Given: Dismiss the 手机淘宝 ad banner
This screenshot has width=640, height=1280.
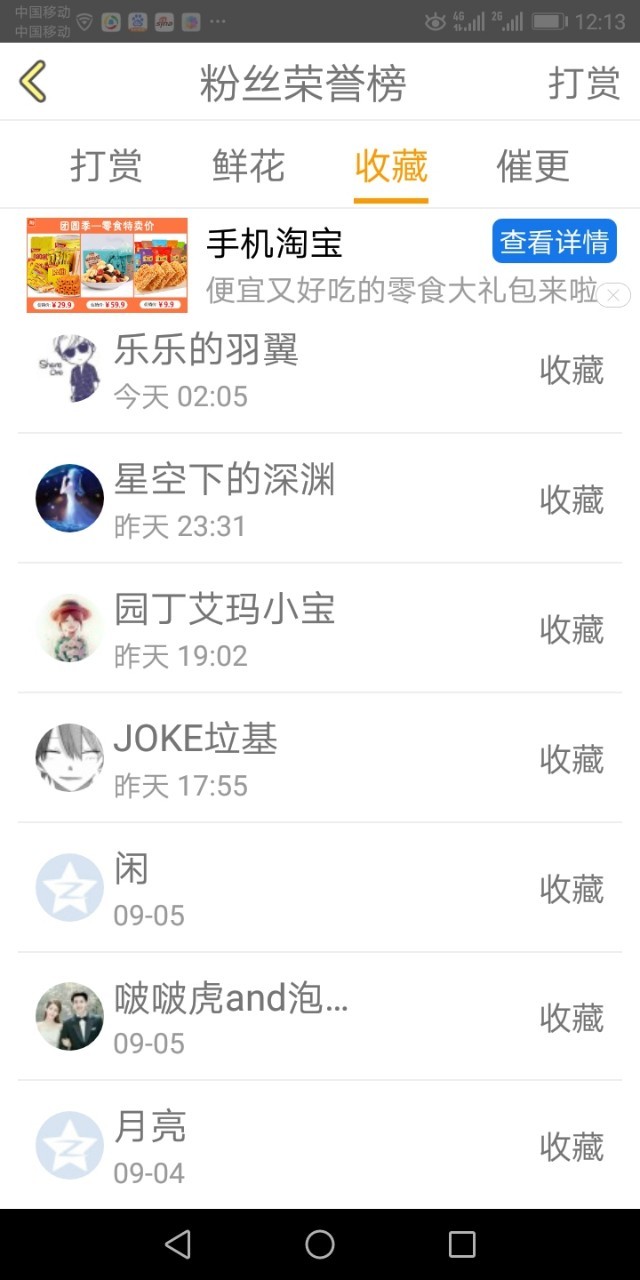Looking at the screenshot, I should [614, 295].
